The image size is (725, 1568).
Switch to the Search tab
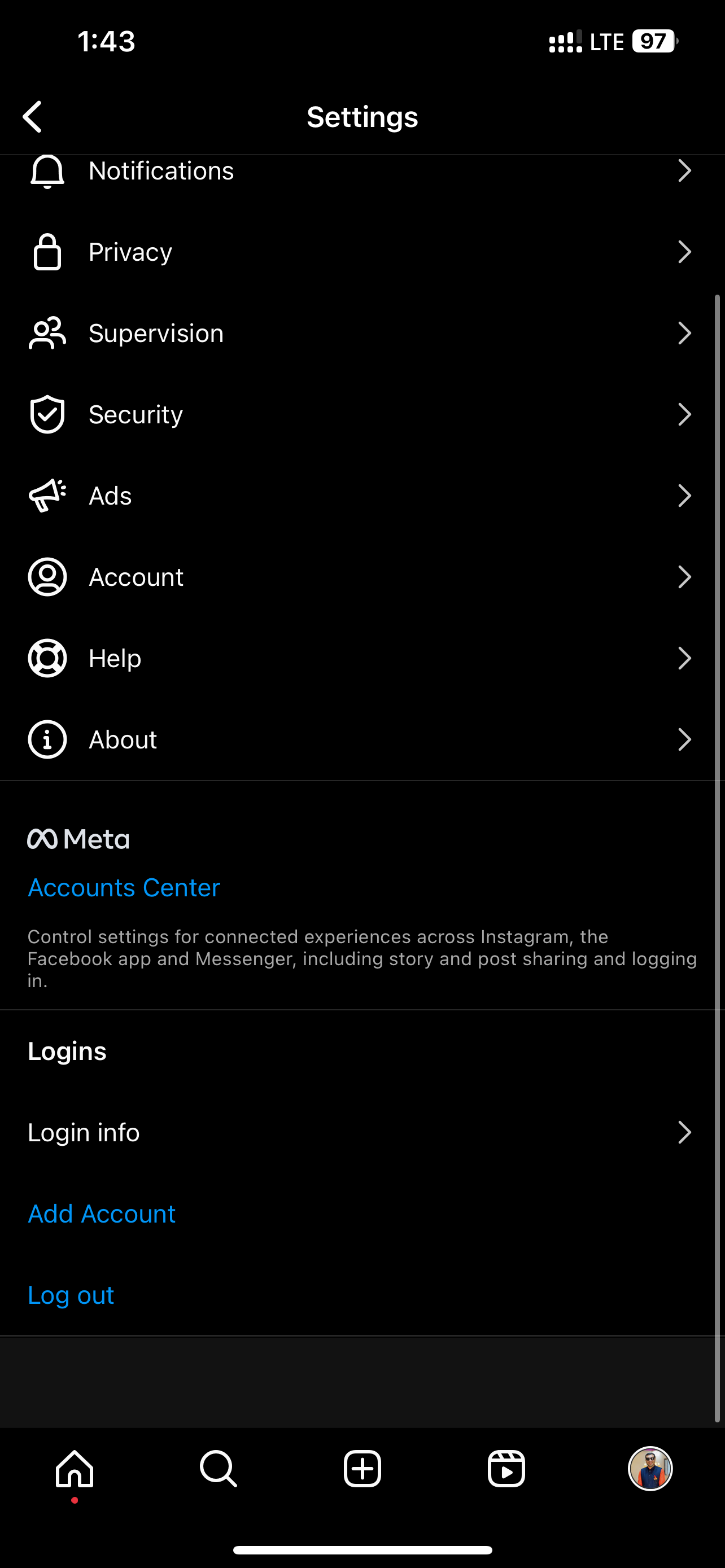(x=219, y=1468)
